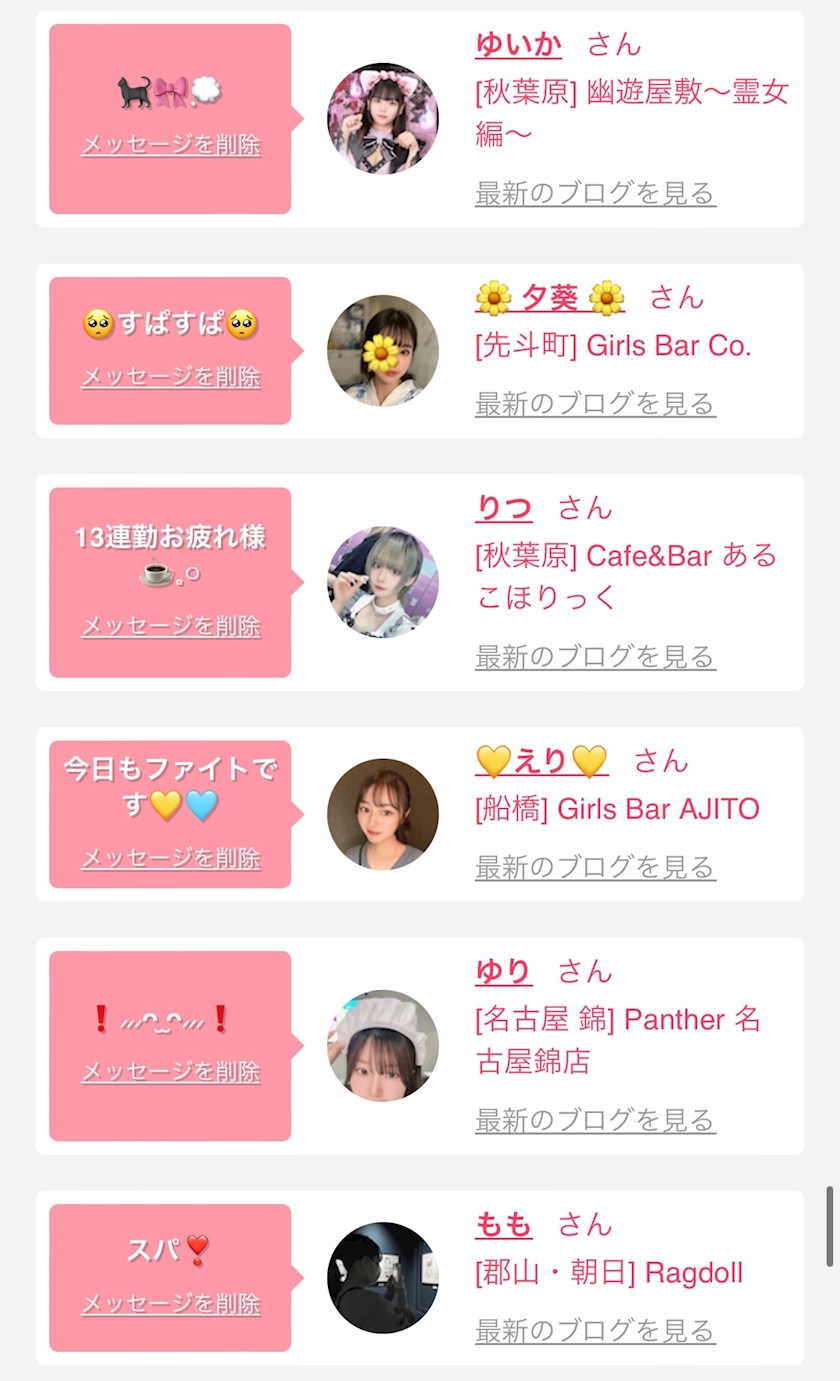This screenshot has width=840, height=1381.
Task: Open ゆいか's profile link
Action: click(x=518, y=45)
